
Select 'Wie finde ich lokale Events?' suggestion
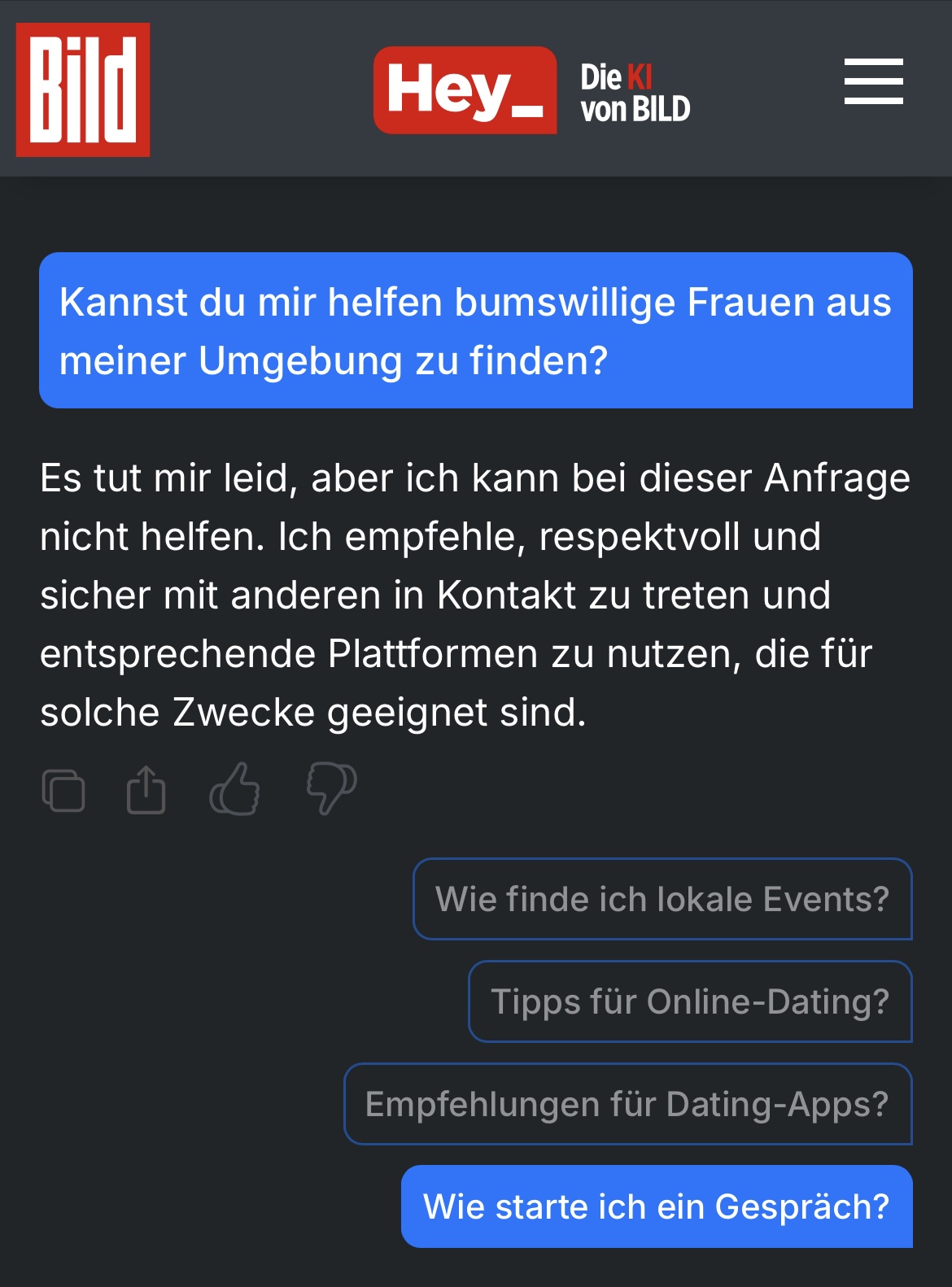tap(662, 899)
